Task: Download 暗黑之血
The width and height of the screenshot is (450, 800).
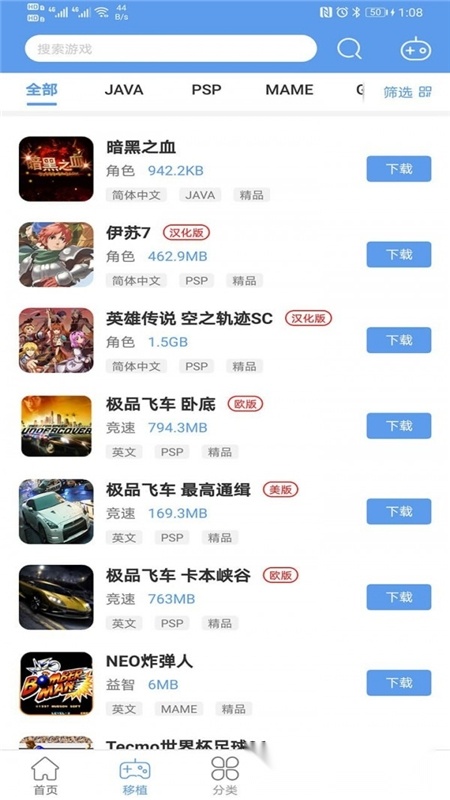Action: (x=399, y=169)
